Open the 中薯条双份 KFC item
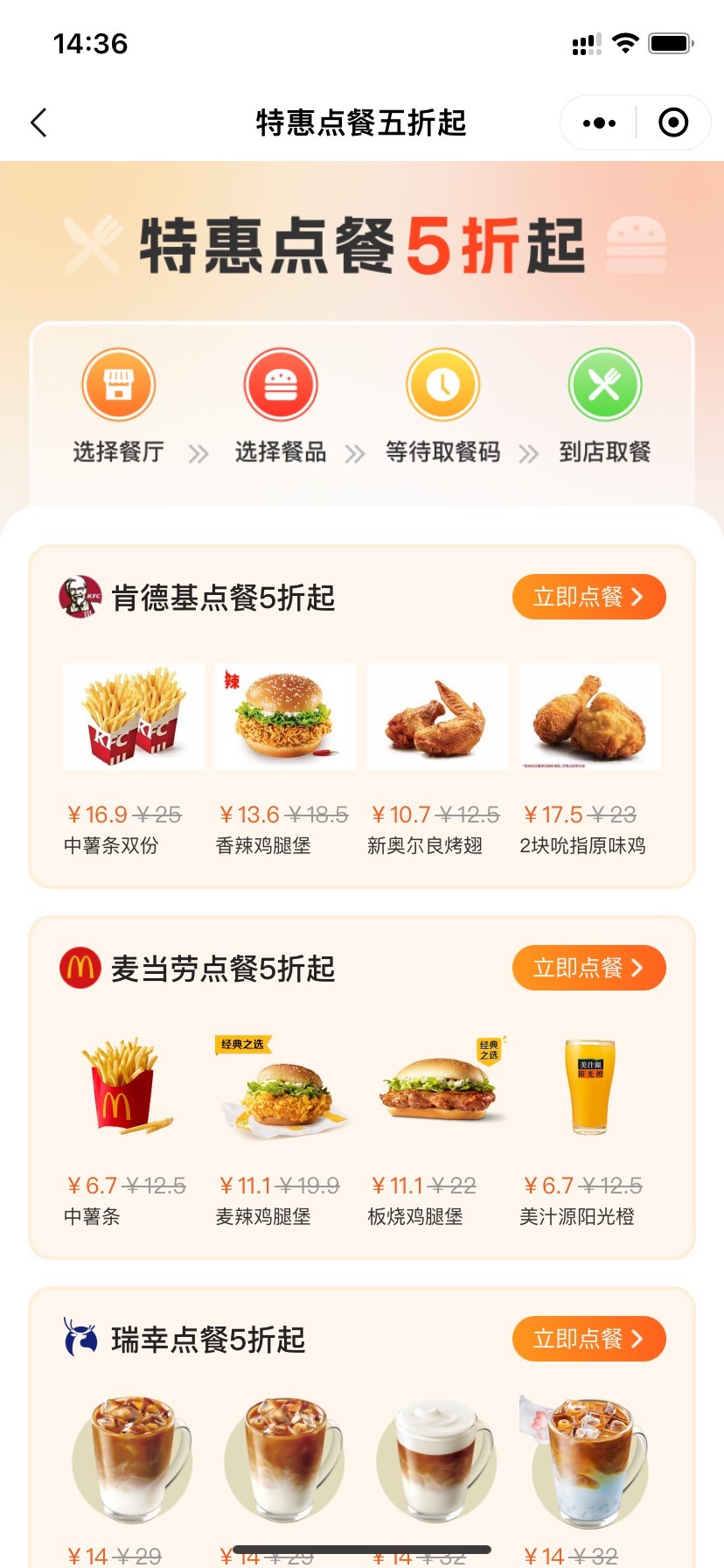This screenshot has width=724, height=1568. tap(134, 717)
